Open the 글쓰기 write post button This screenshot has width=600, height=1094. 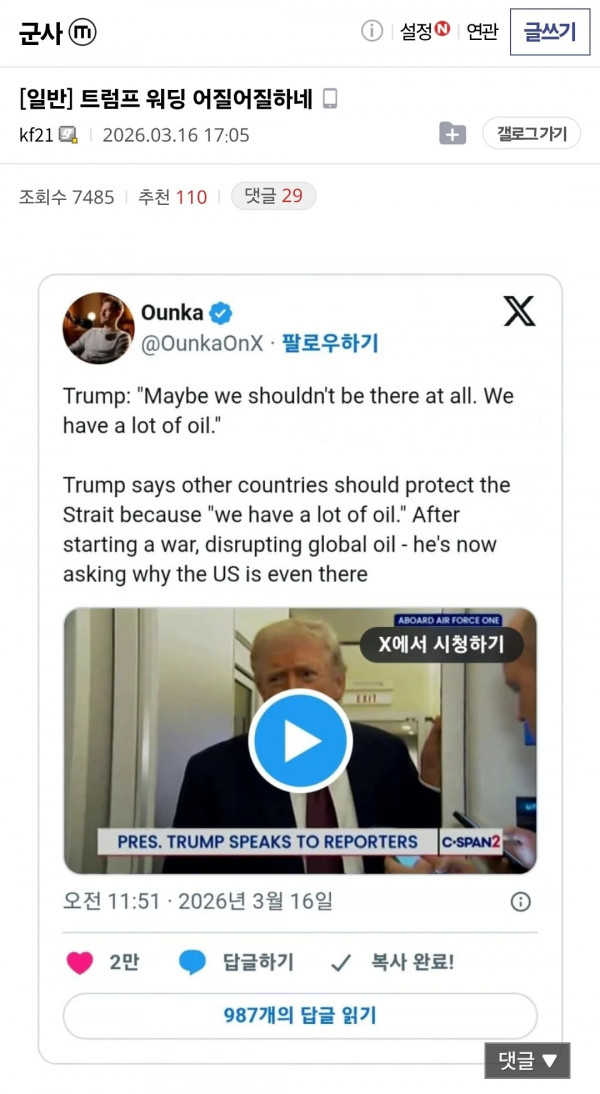[x=550, y=32]
